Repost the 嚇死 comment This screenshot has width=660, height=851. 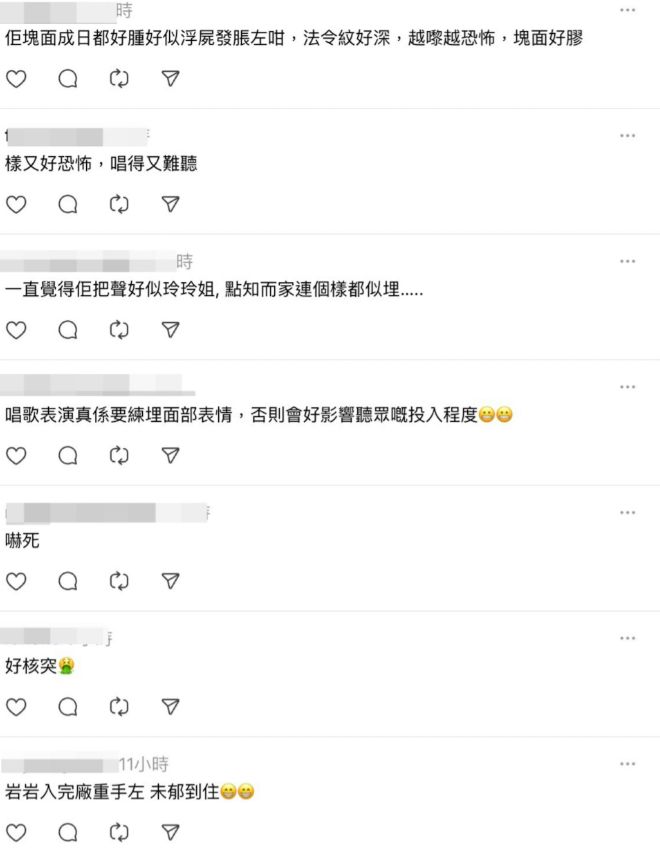119,581
